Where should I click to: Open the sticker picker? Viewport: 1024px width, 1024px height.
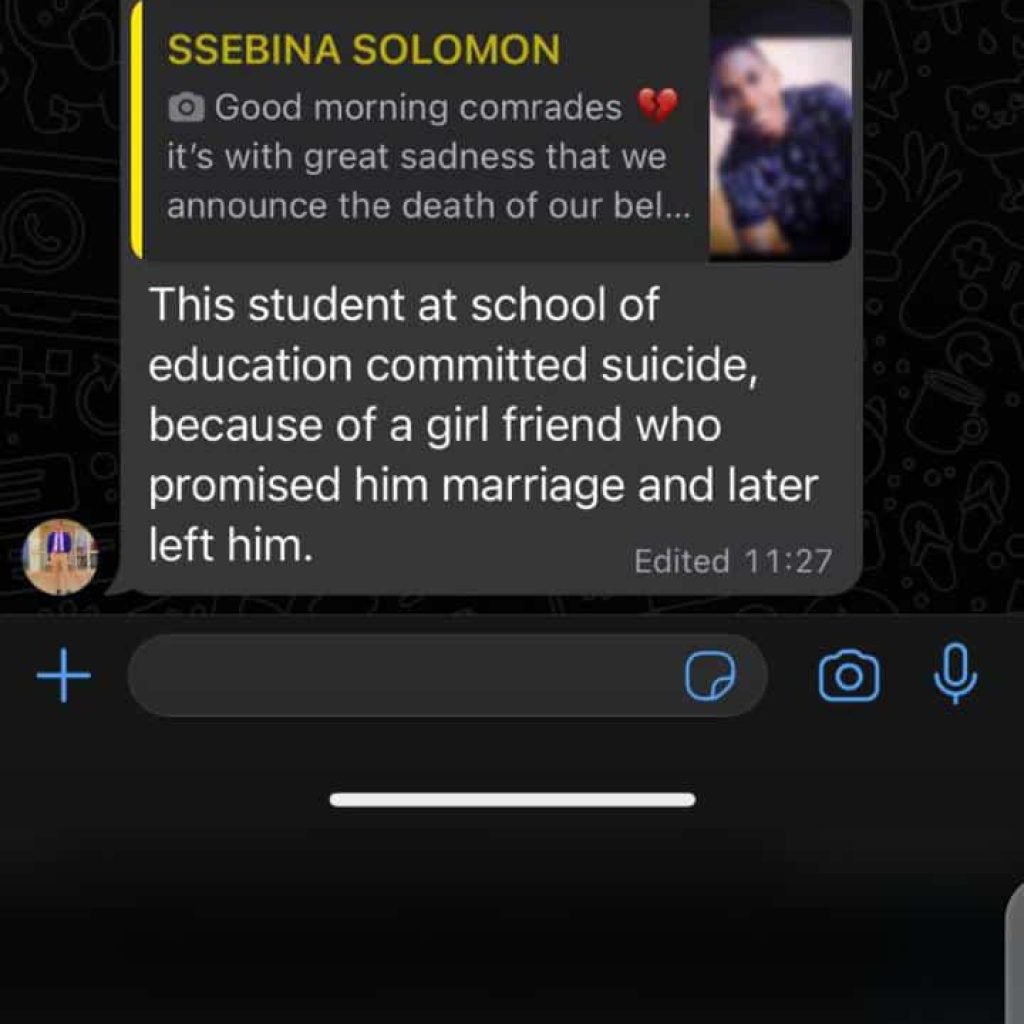(x=710, y=677)
